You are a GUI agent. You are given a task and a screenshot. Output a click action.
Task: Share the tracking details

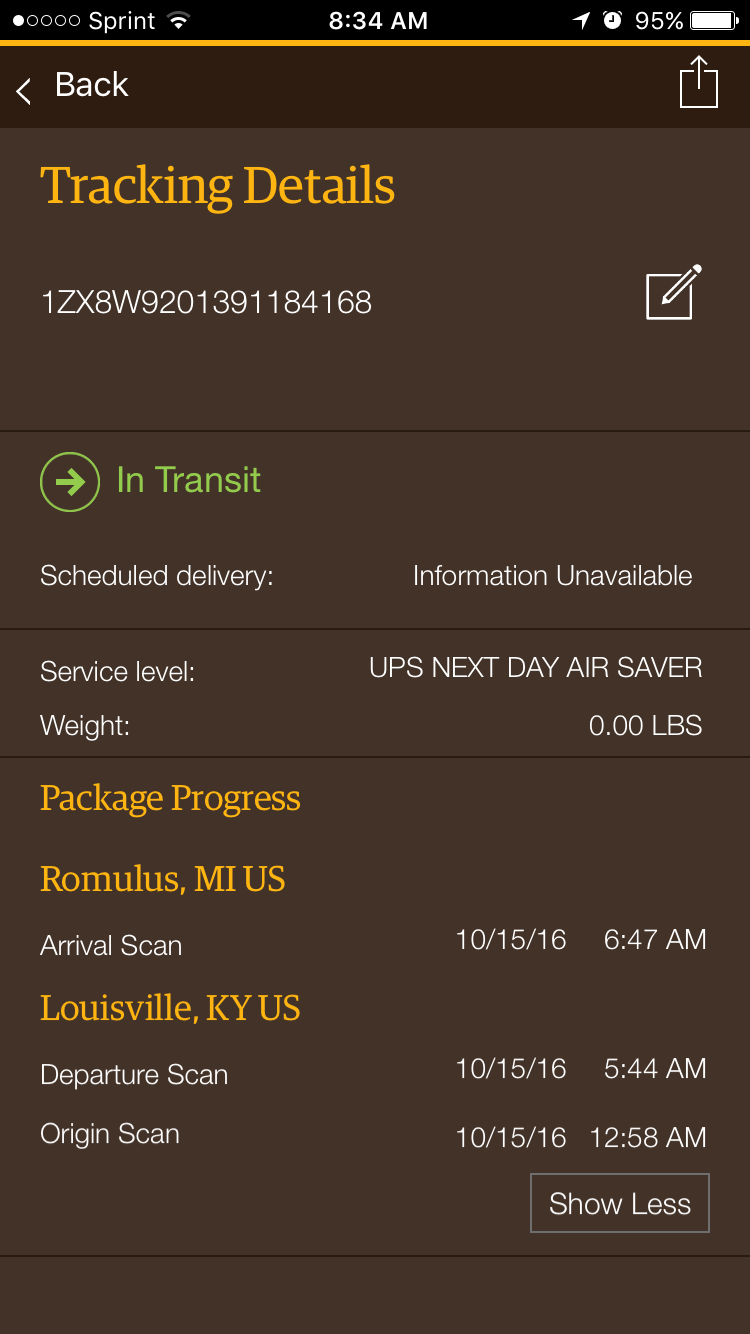click(x=699, y=82)
